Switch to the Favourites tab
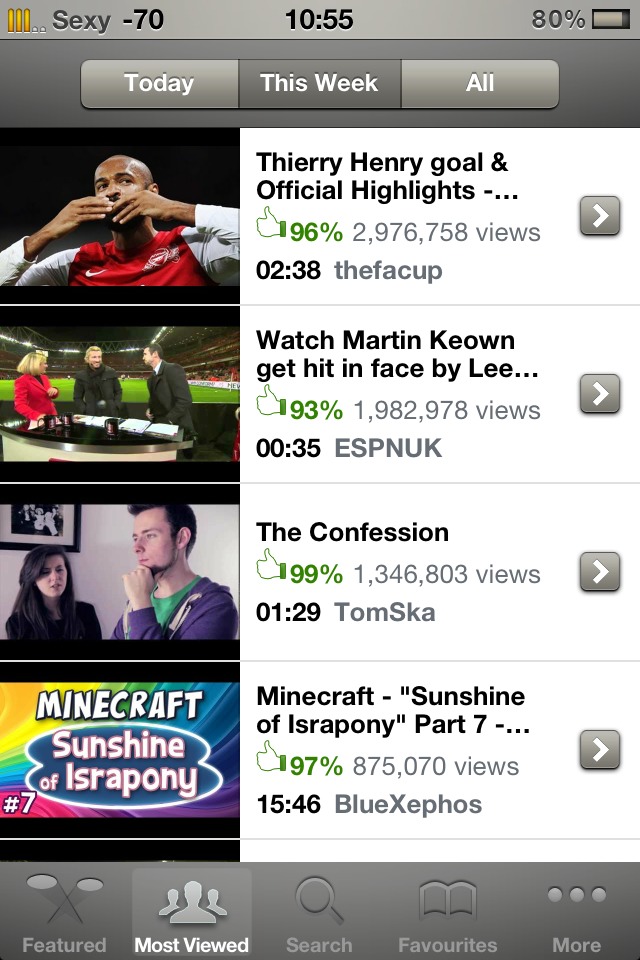 click(447, 912)
